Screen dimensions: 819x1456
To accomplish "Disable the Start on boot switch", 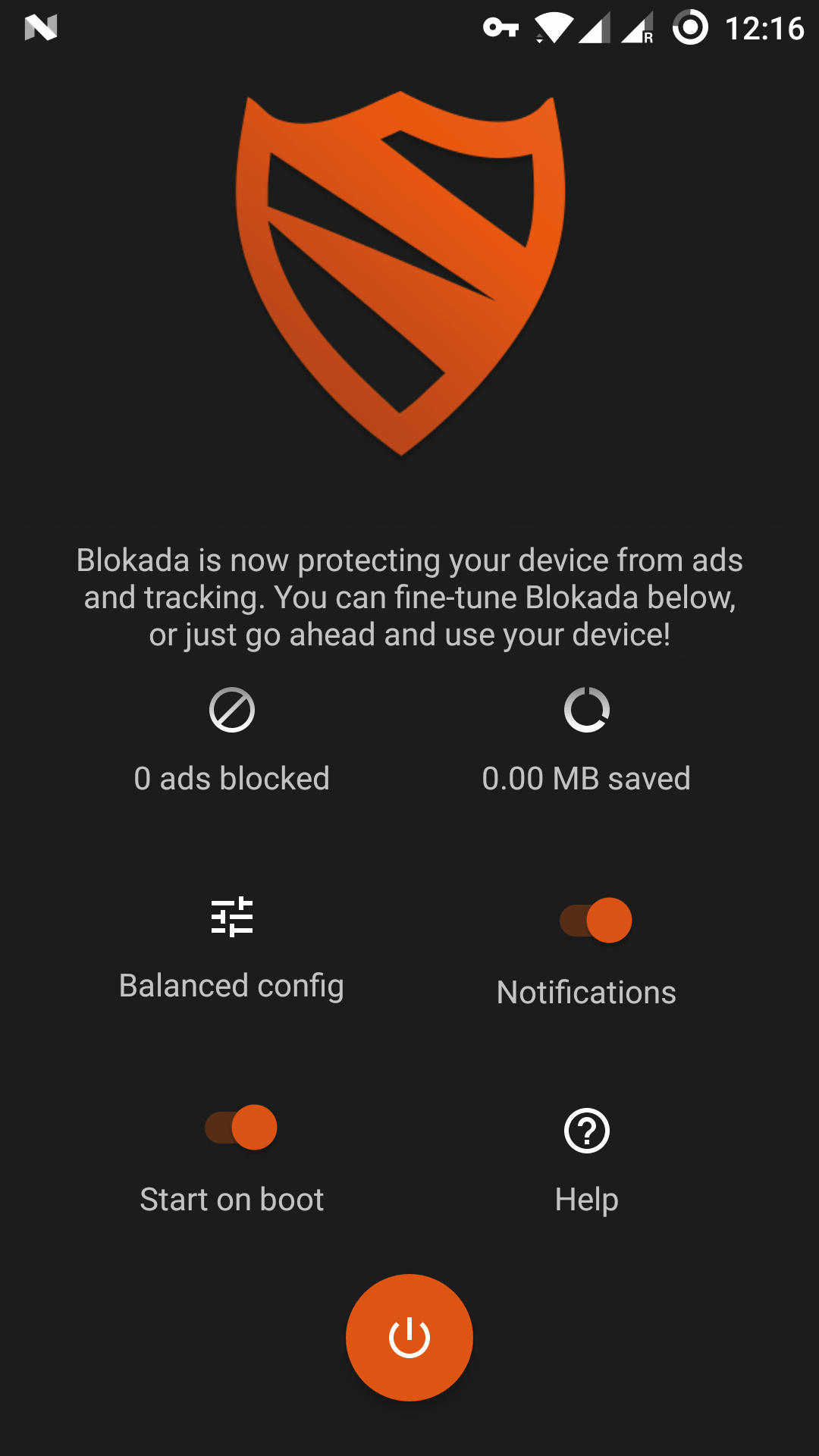I will pos(241,1128).
